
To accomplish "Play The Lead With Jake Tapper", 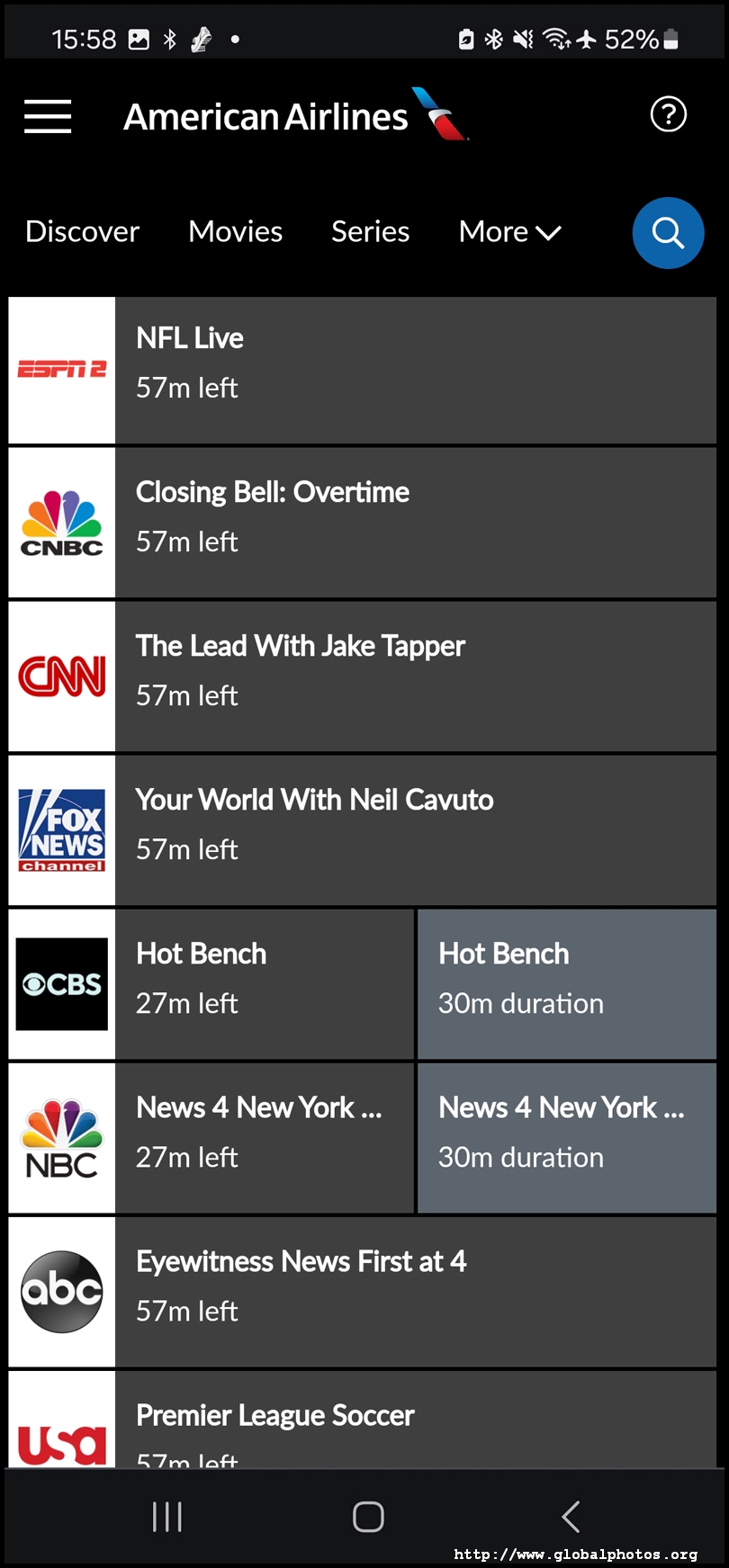I will pyautogui.click(x=414, y=676).
